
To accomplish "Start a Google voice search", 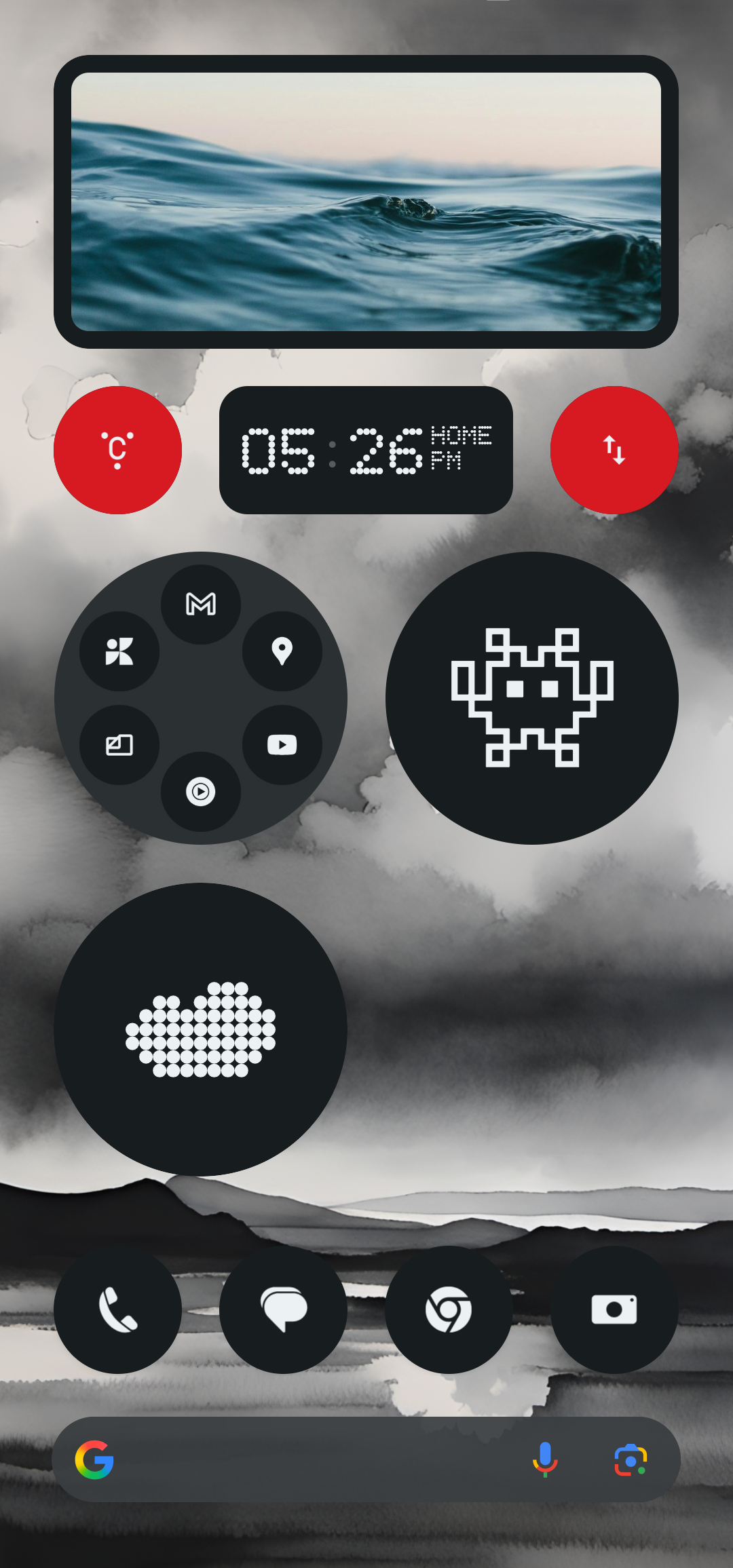I will (545, 1459).
